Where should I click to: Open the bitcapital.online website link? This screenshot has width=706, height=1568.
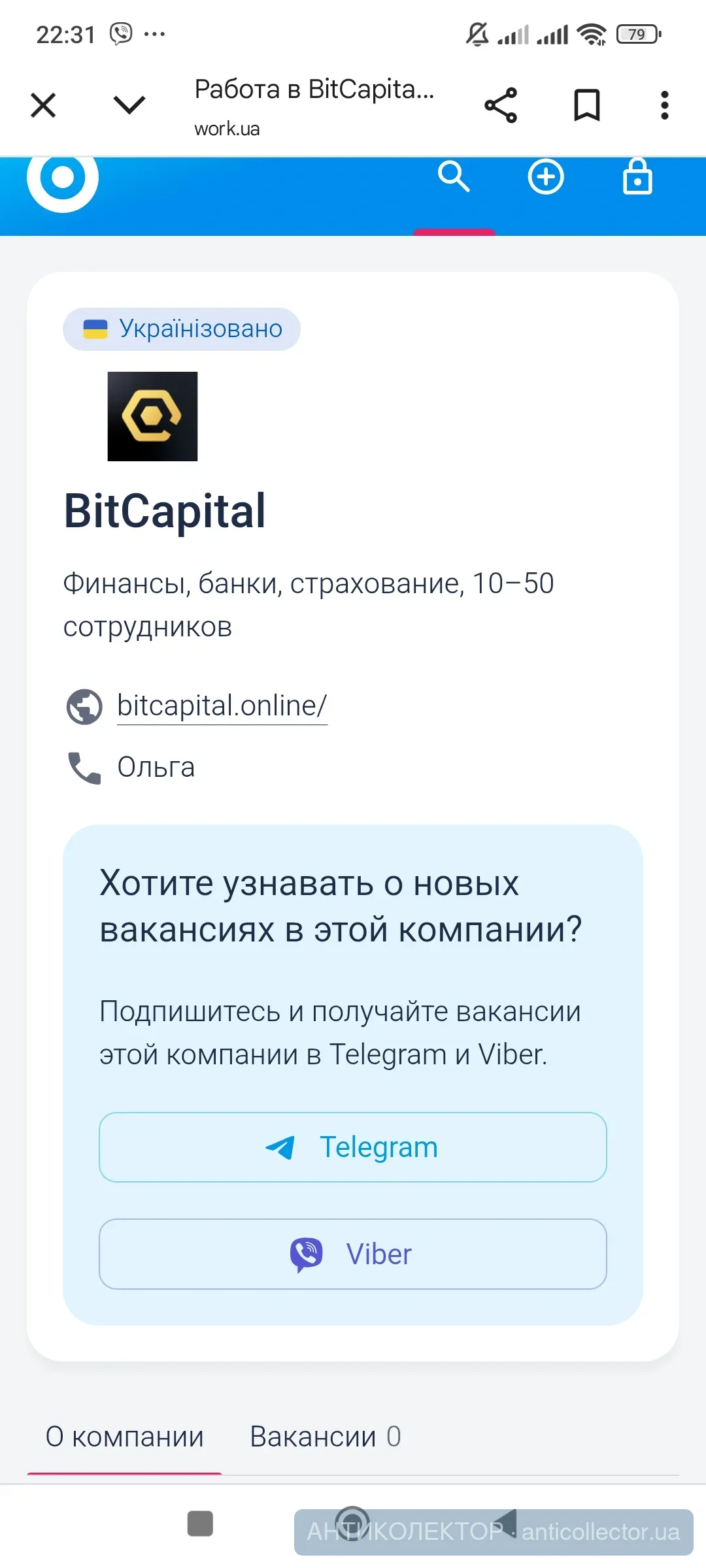pos(222,706)
